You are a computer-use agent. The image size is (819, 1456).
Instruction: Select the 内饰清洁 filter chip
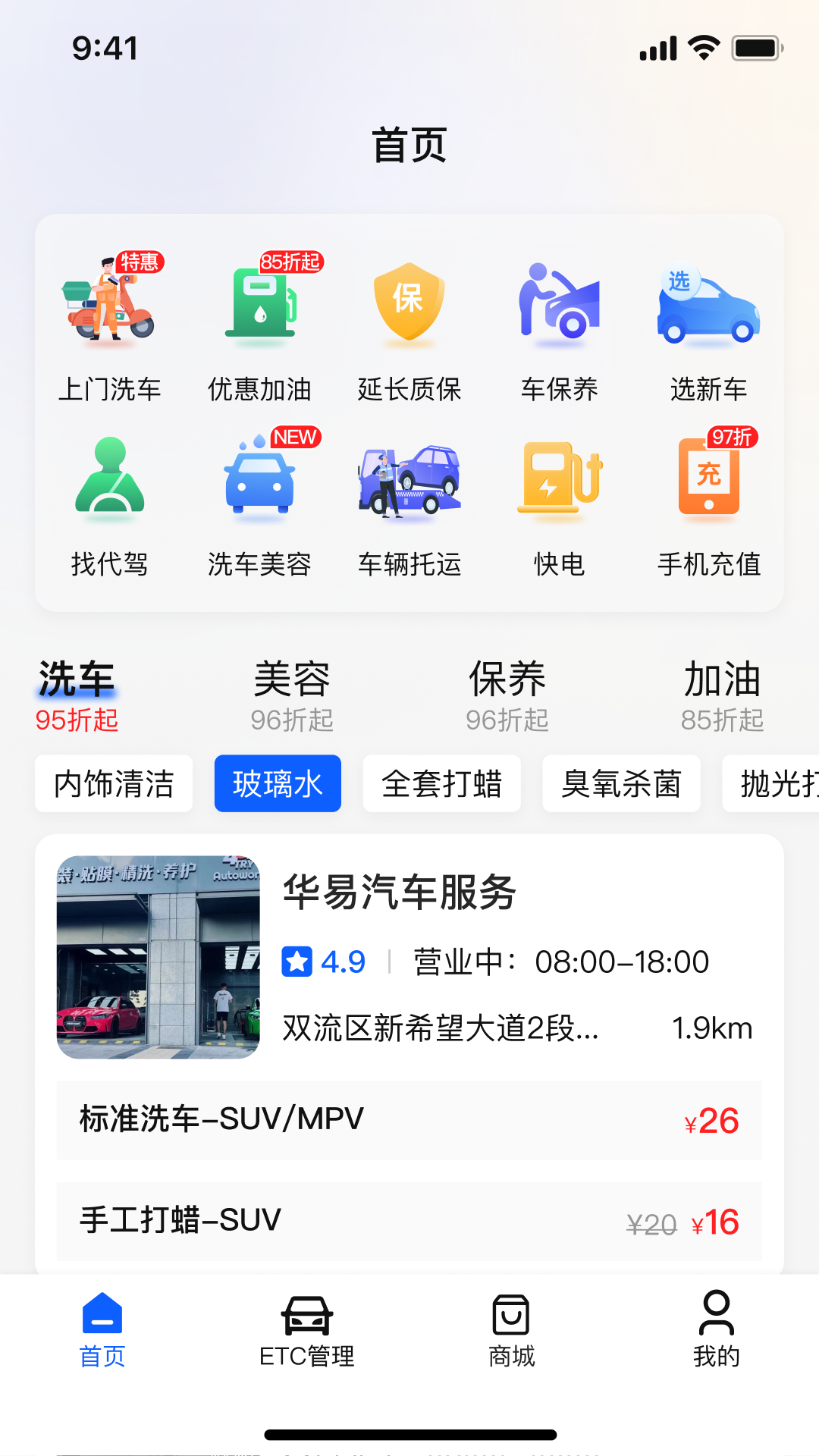pos(114,783)
